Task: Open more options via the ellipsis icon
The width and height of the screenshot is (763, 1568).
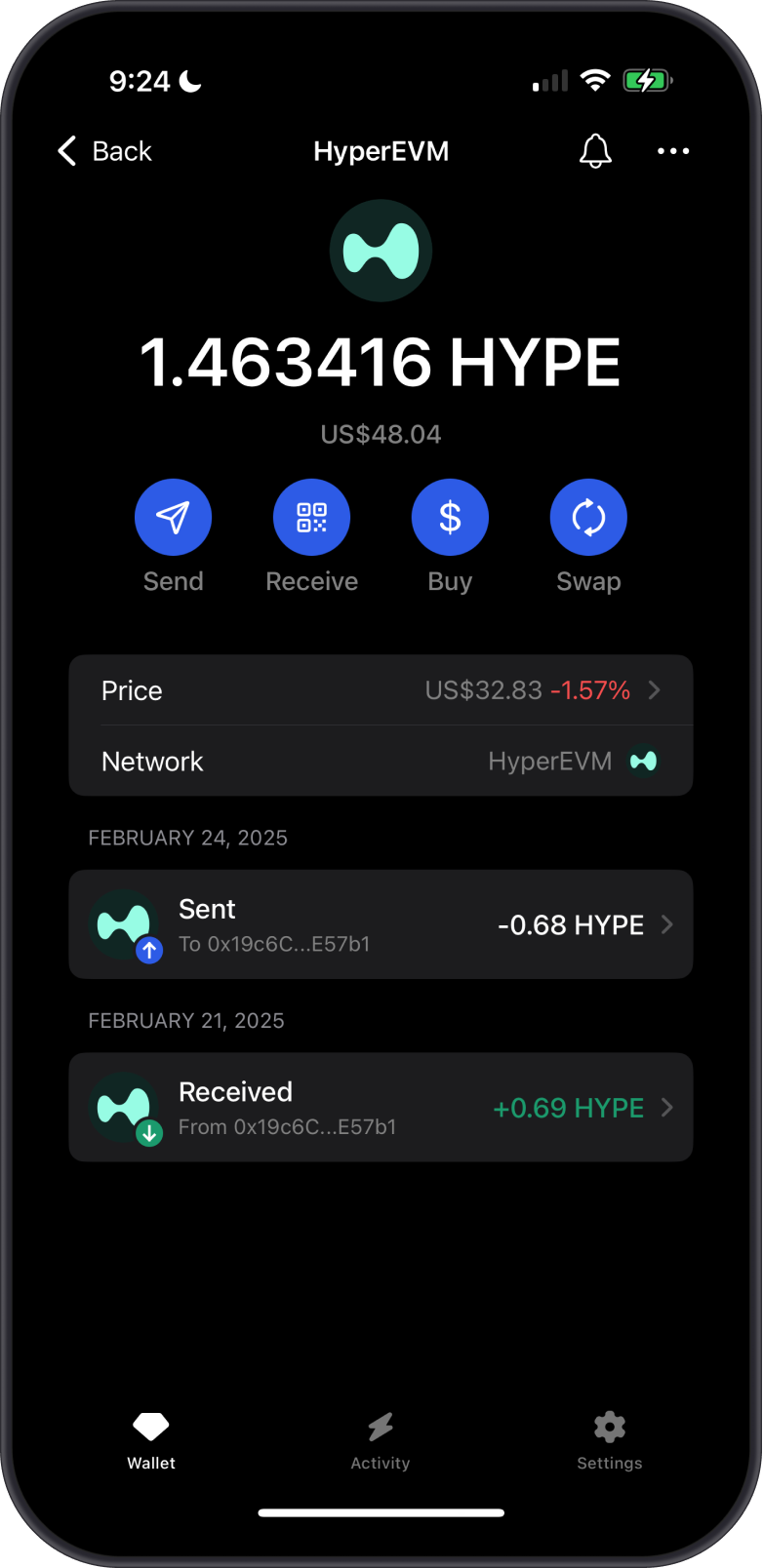Action: point(673,151)
